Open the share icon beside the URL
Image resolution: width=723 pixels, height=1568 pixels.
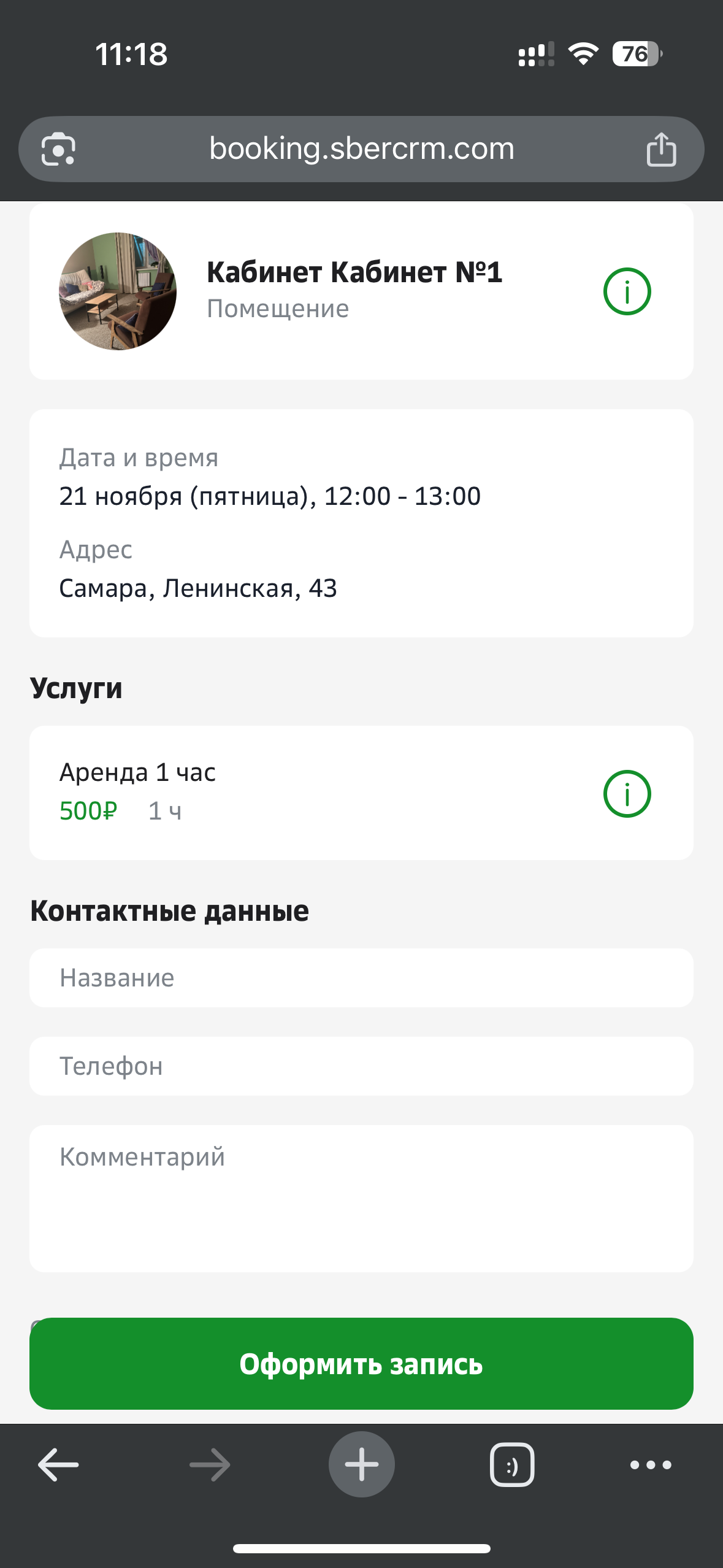(x=661, y=148)
